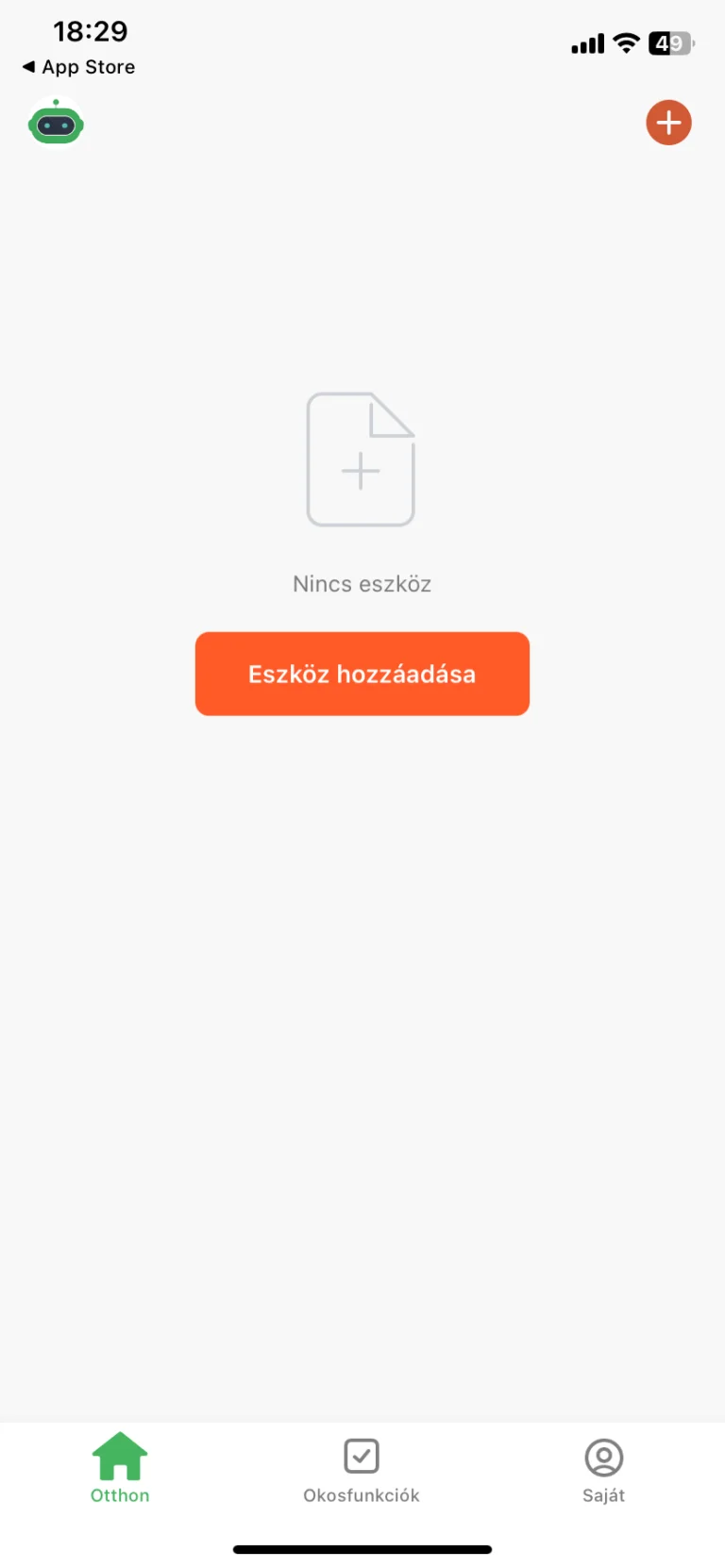Viewport: 725px width, 1568px height.
Task: Click the empty-state document placeholder icon
Action: coord(361,459)
